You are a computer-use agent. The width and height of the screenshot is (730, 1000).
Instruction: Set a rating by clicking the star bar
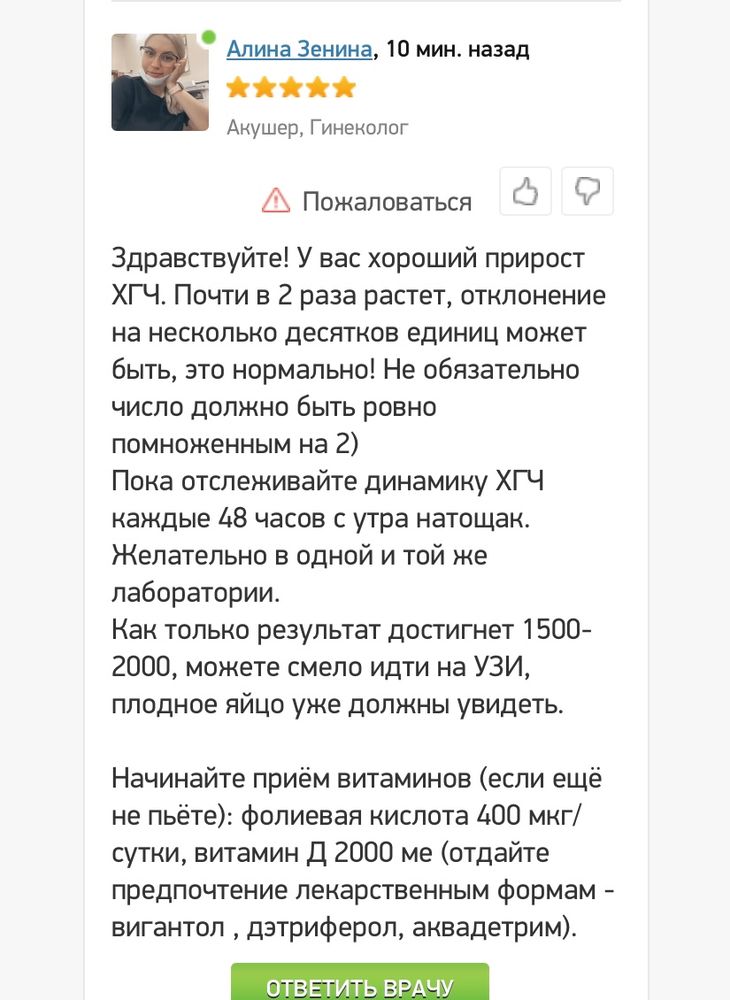(x=290, y=88)
